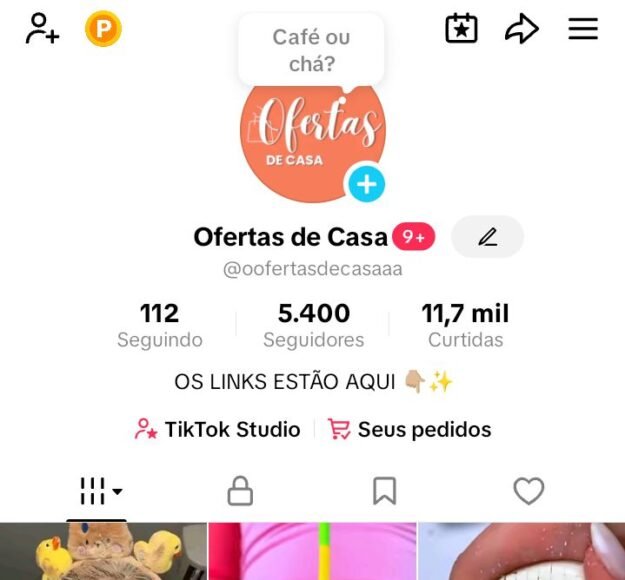Open the video with yellow ducks

103,552
